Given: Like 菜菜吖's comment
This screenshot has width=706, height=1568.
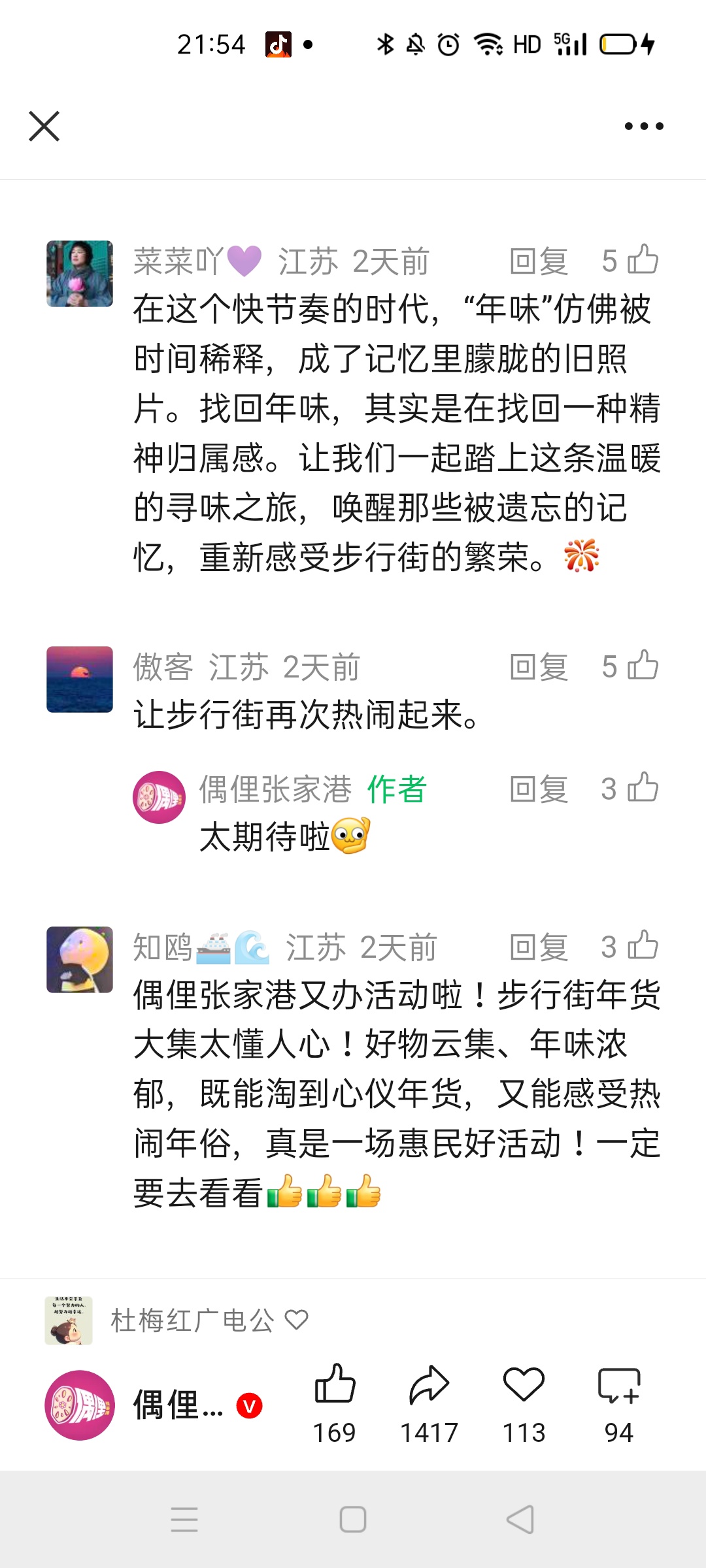Looking at the screenshot, I should pos(642,260).
